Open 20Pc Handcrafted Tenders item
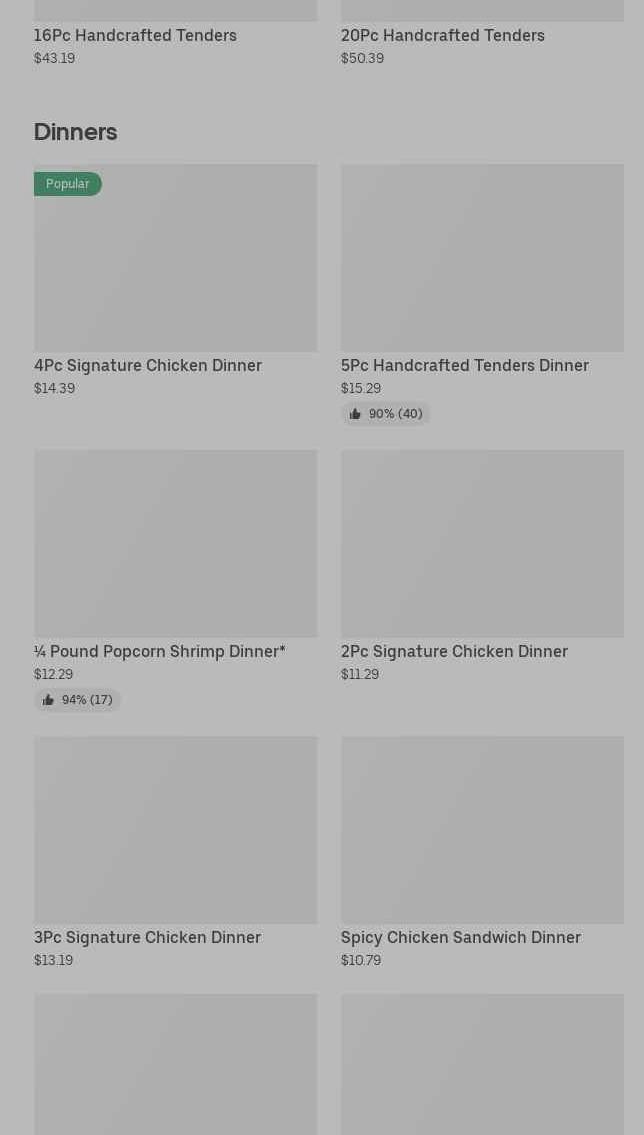 (x=442, y=35)
